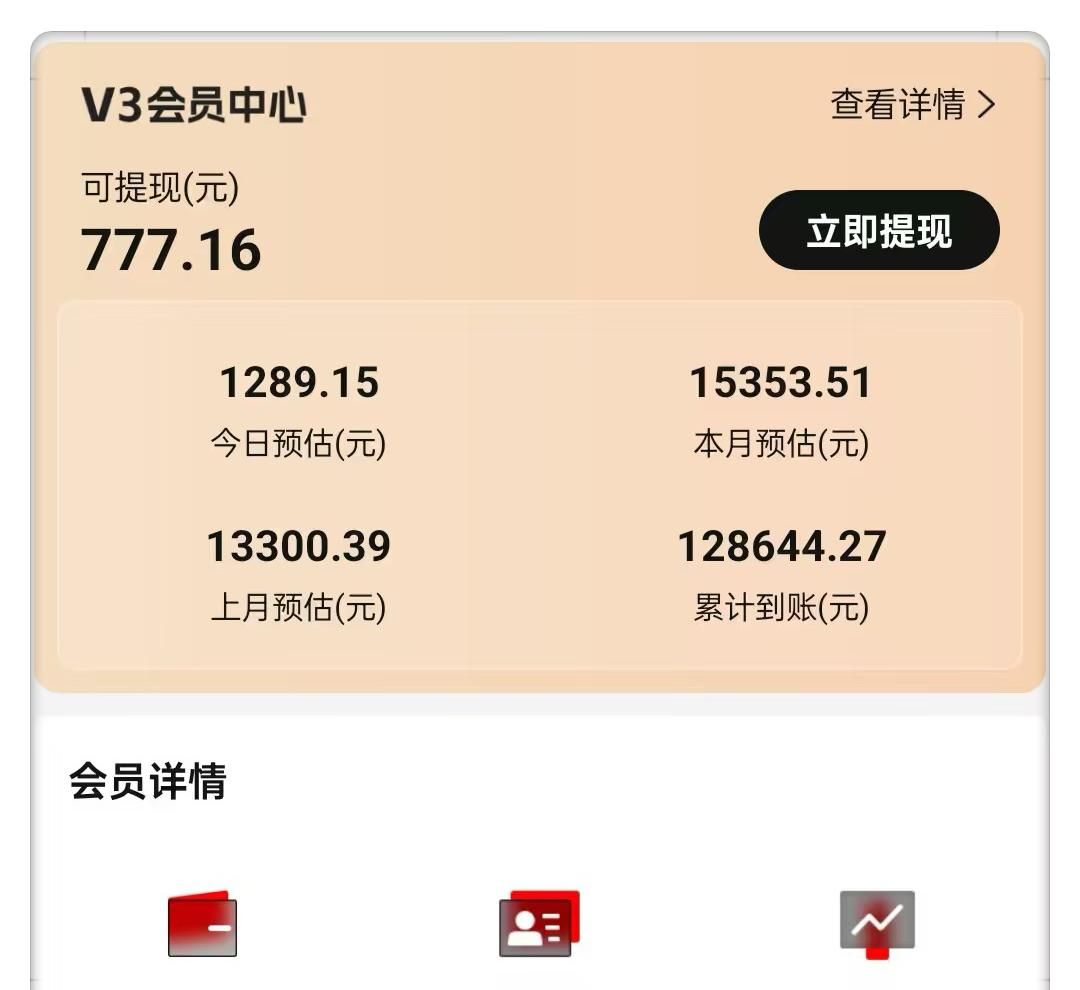This screenshot has height=990, width=1080.
Task: Open 查看详情 in the member center
Action: coord(912,104)
